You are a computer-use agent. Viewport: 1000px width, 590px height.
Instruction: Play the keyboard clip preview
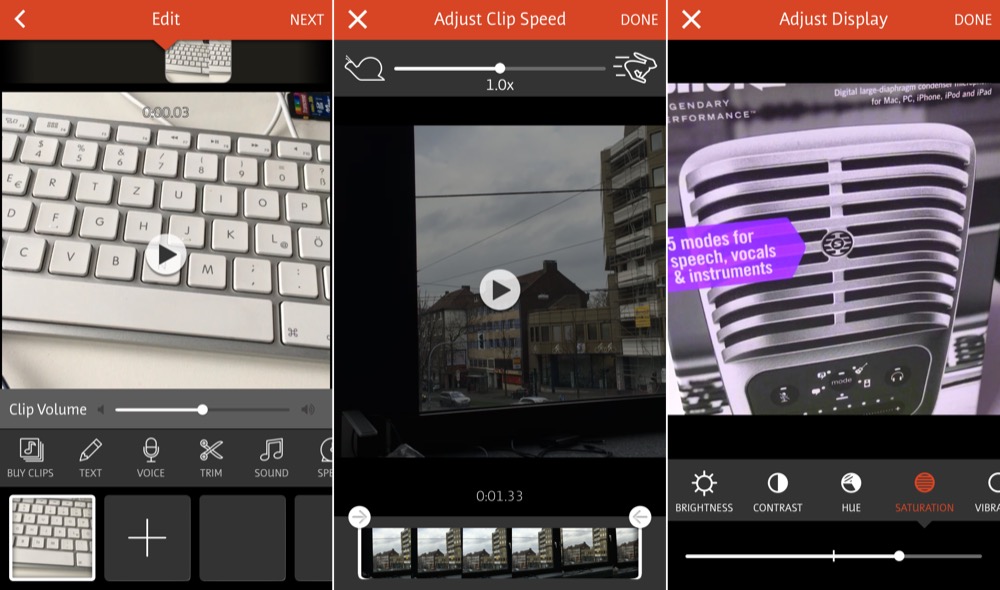pos(166,254)
